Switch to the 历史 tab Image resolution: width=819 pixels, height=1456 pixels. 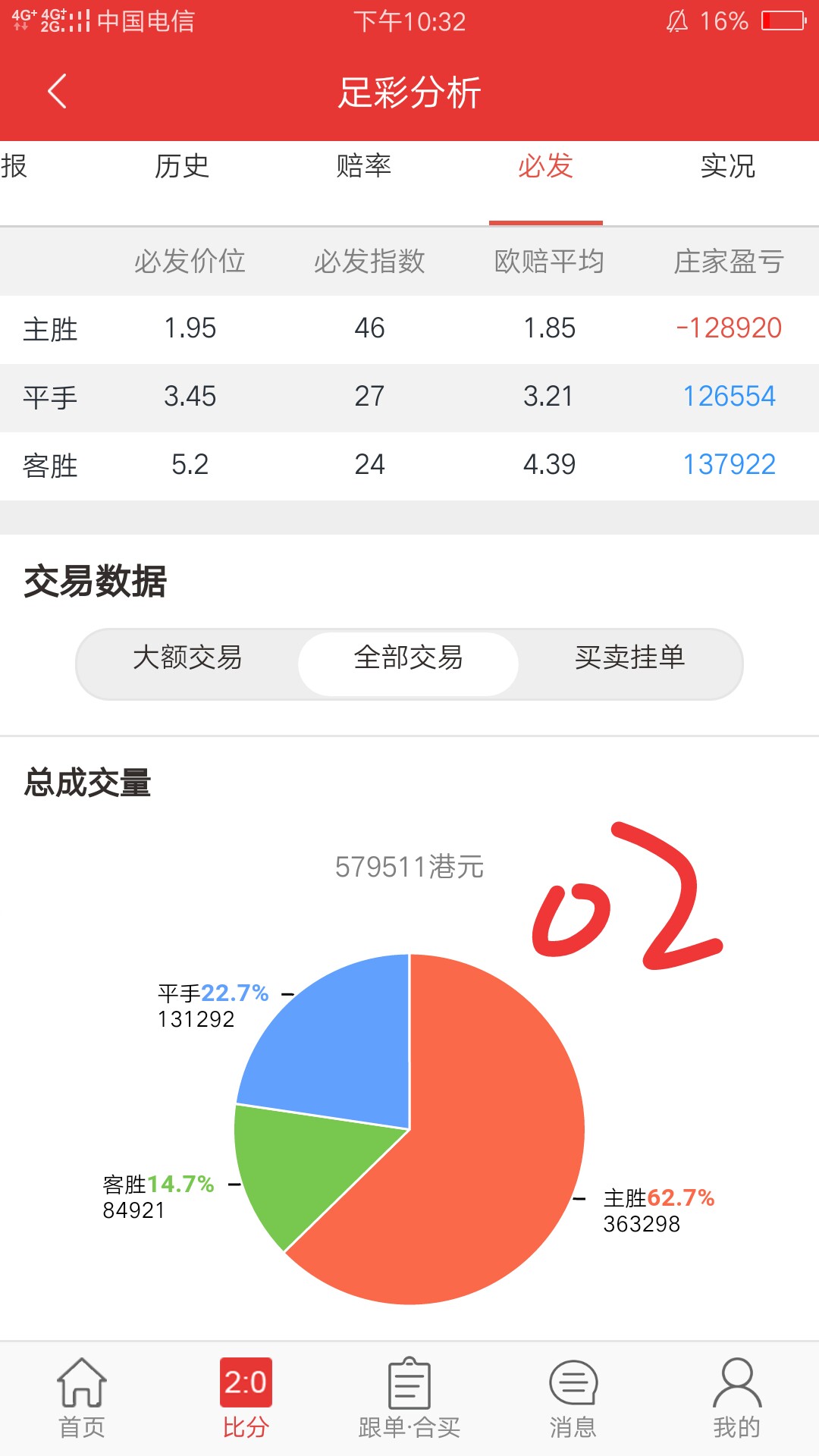(182, 166)
